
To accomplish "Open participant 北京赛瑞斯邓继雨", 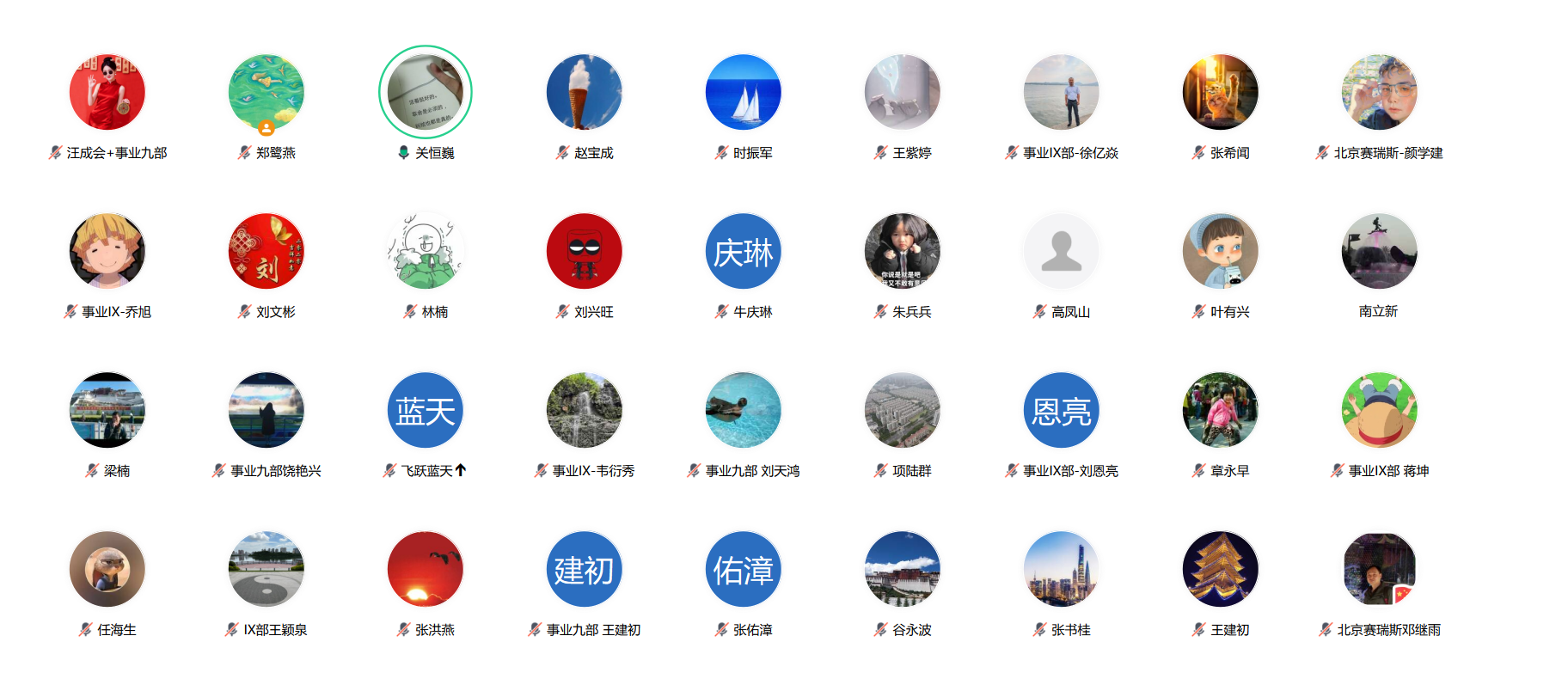I will [1380, 569].
